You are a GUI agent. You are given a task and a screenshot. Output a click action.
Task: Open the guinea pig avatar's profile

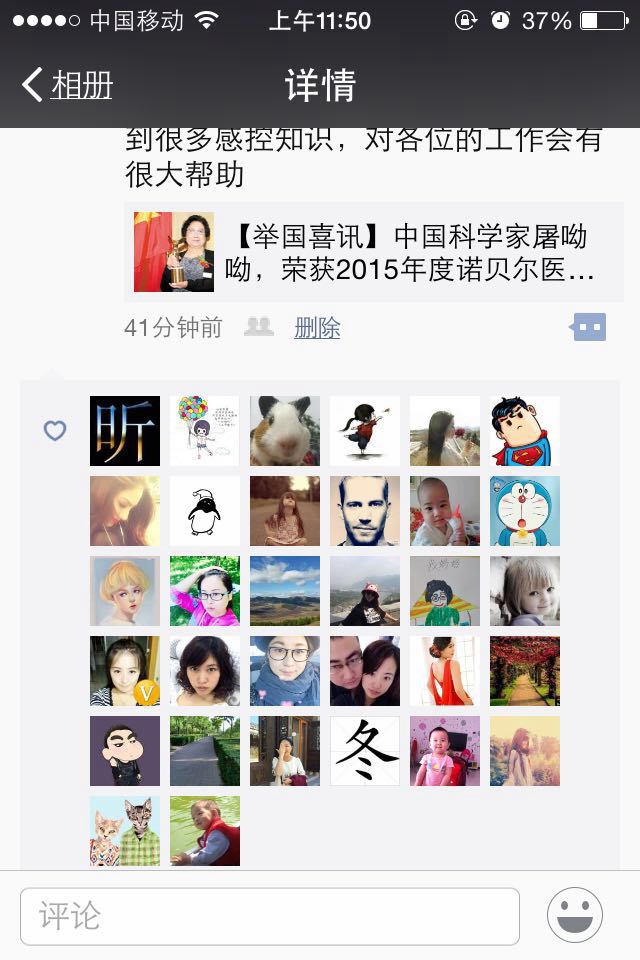285,431
